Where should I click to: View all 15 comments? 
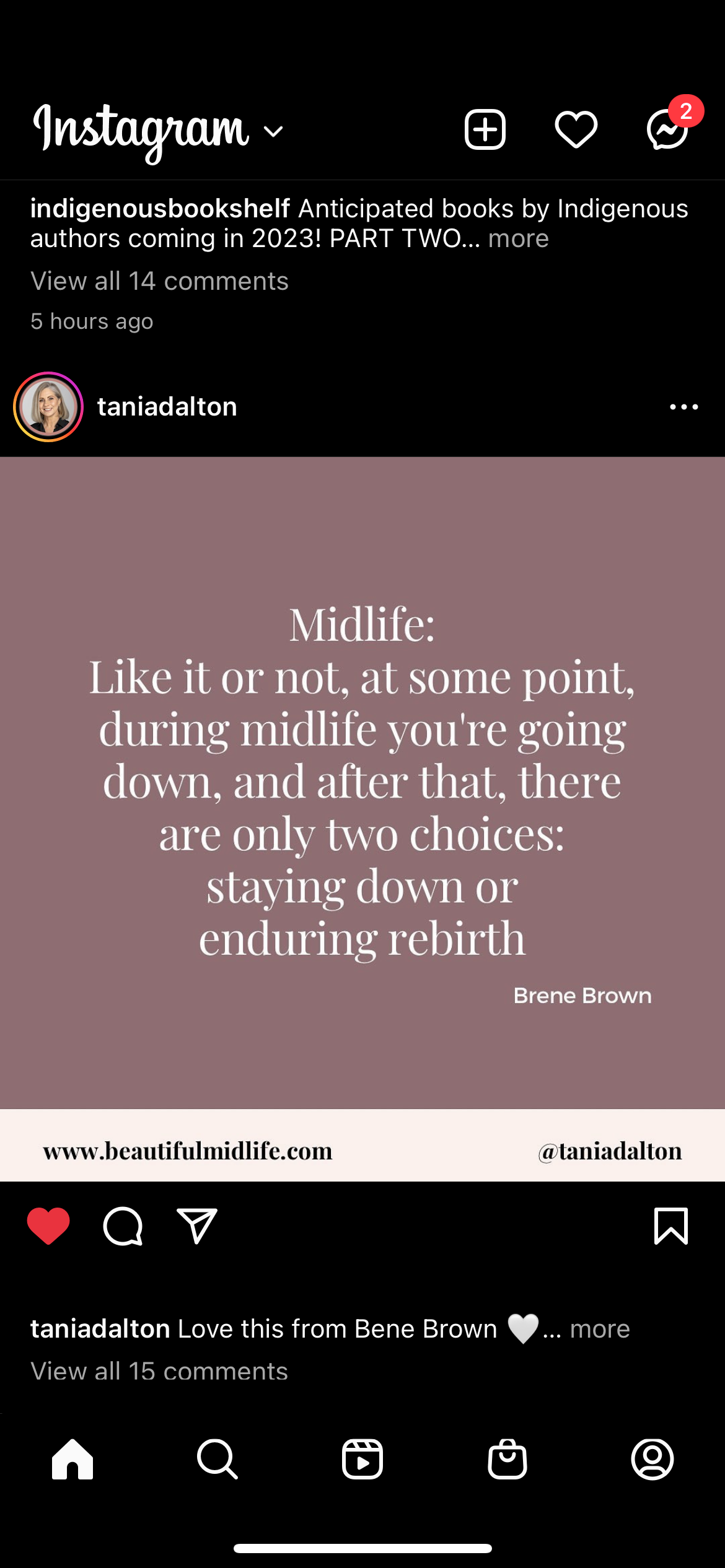(159, 1371)
